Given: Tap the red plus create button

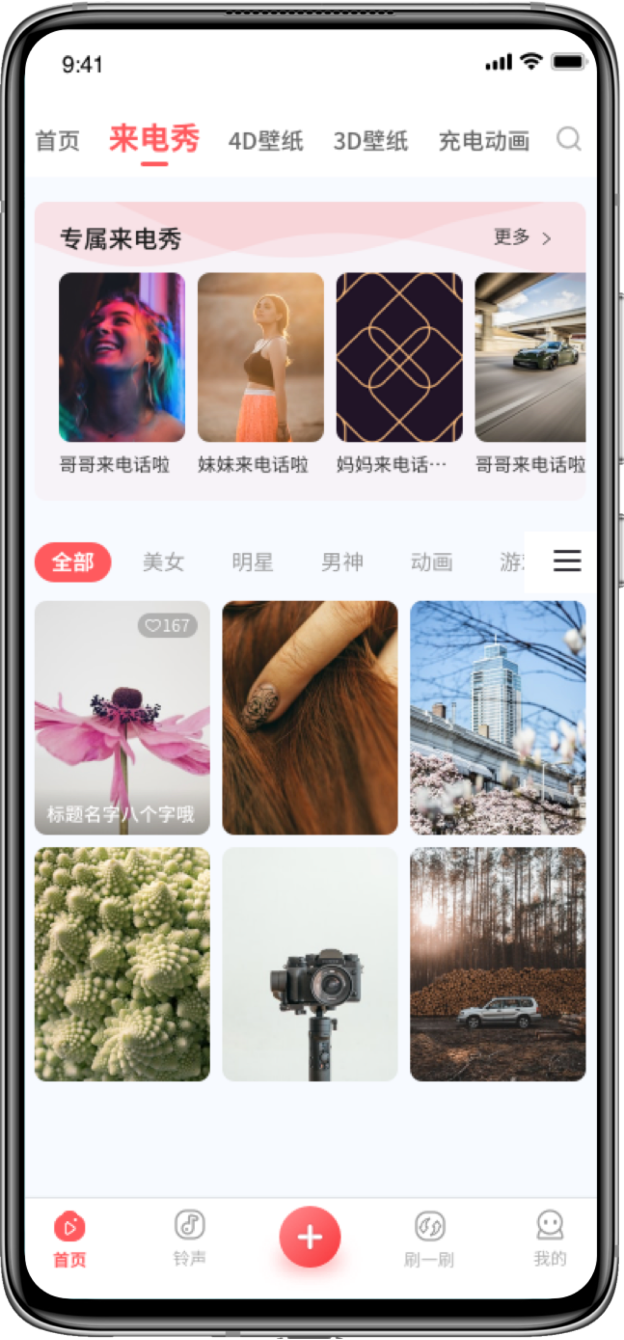Looking at the screenshot, I should (310, 1237).
